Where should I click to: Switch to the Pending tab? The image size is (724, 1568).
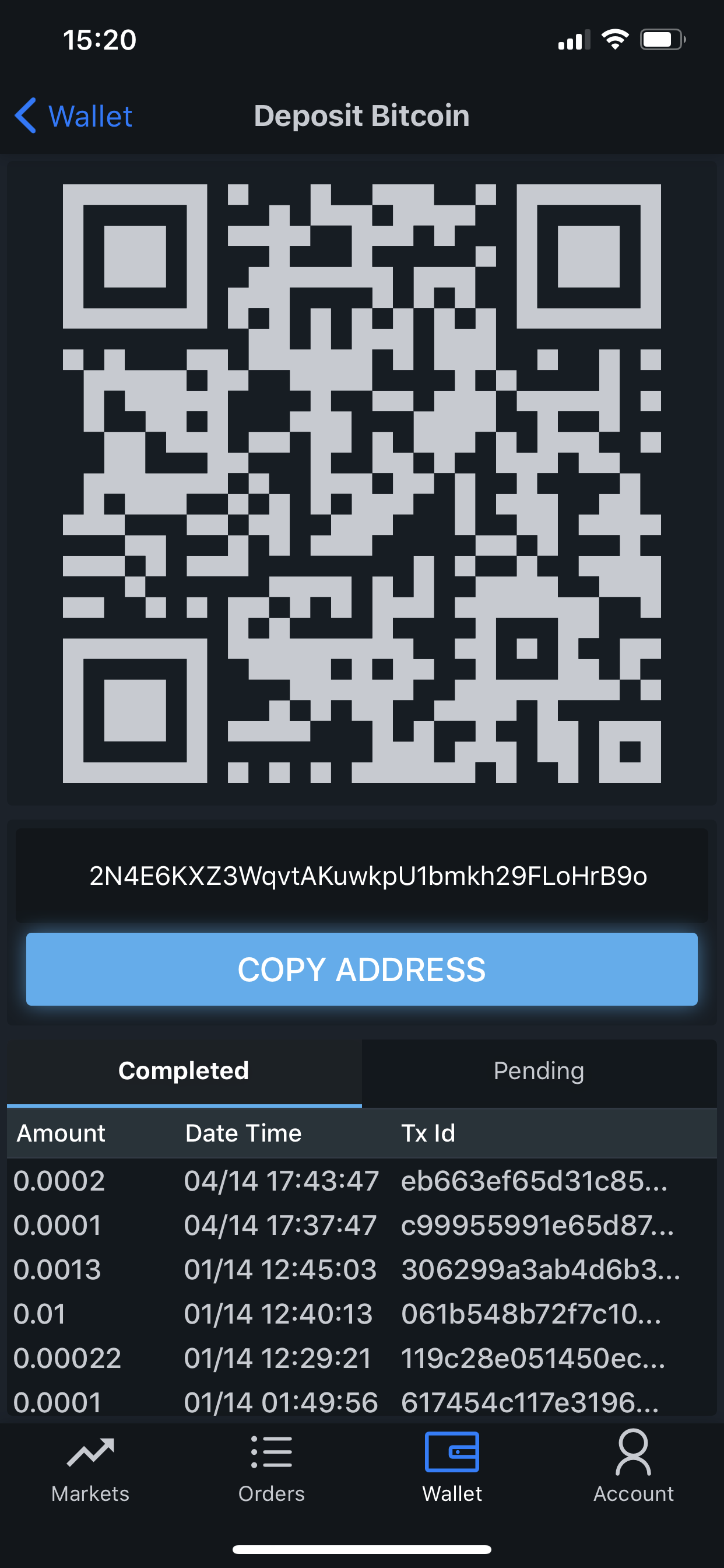click(539, 1072)
